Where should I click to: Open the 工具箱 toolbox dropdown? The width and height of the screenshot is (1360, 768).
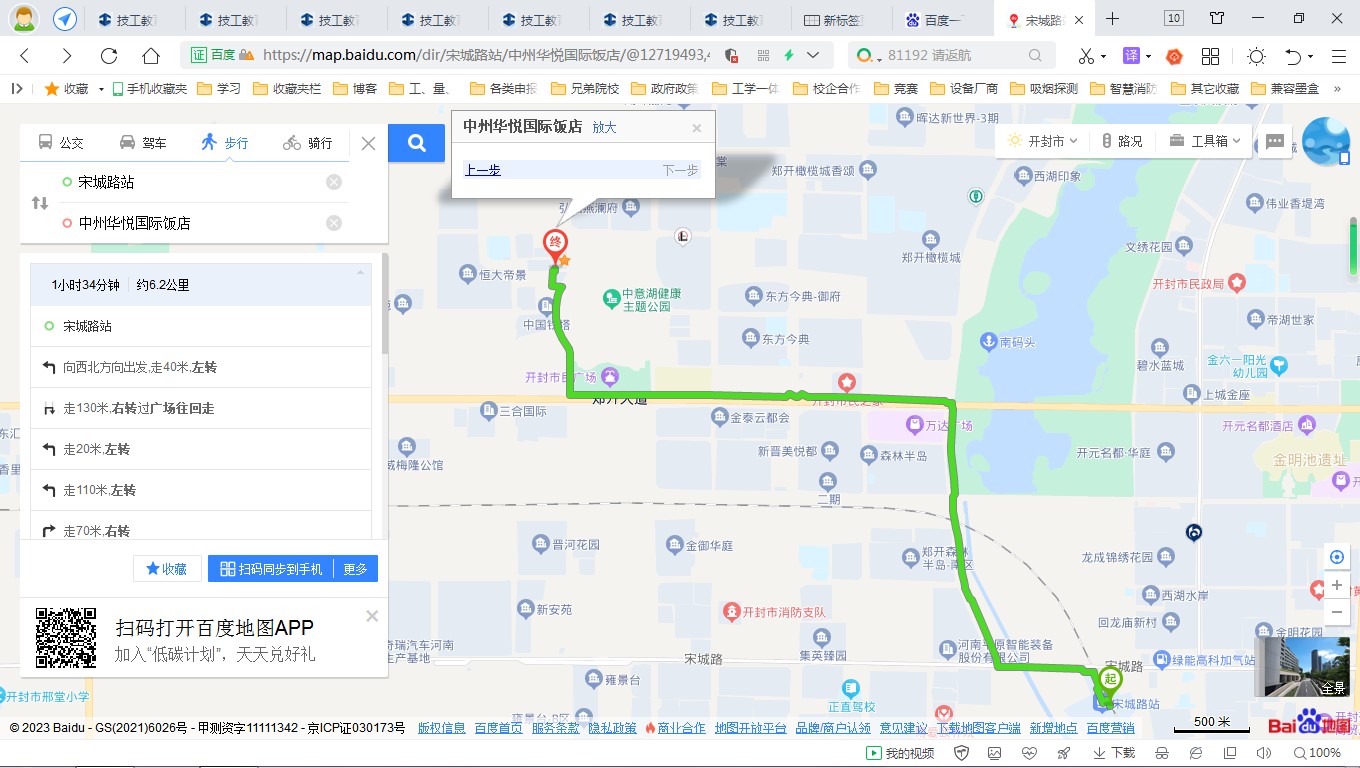coord(1204,141)
